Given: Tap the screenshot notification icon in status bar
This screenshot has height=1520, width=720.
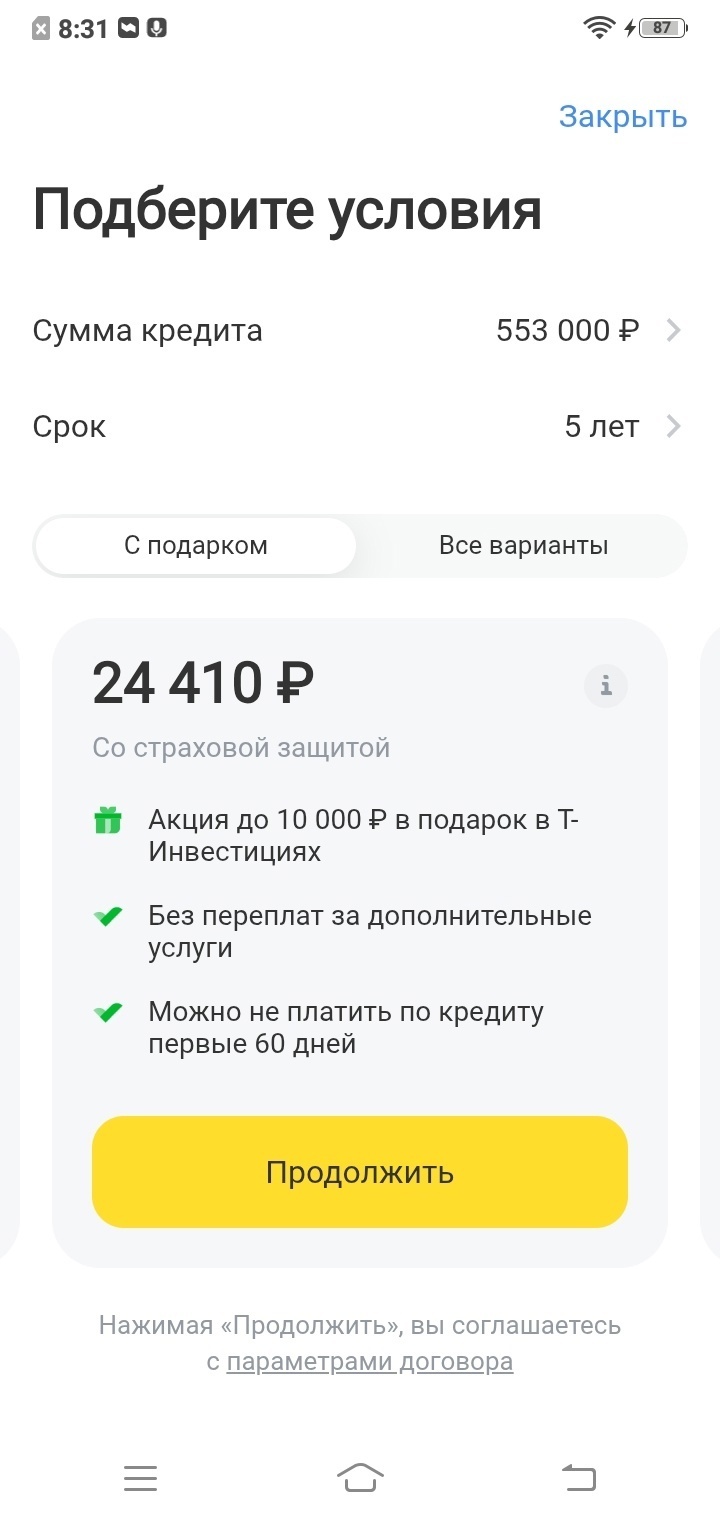Looking at the screenshot, I should click(127, 27).
